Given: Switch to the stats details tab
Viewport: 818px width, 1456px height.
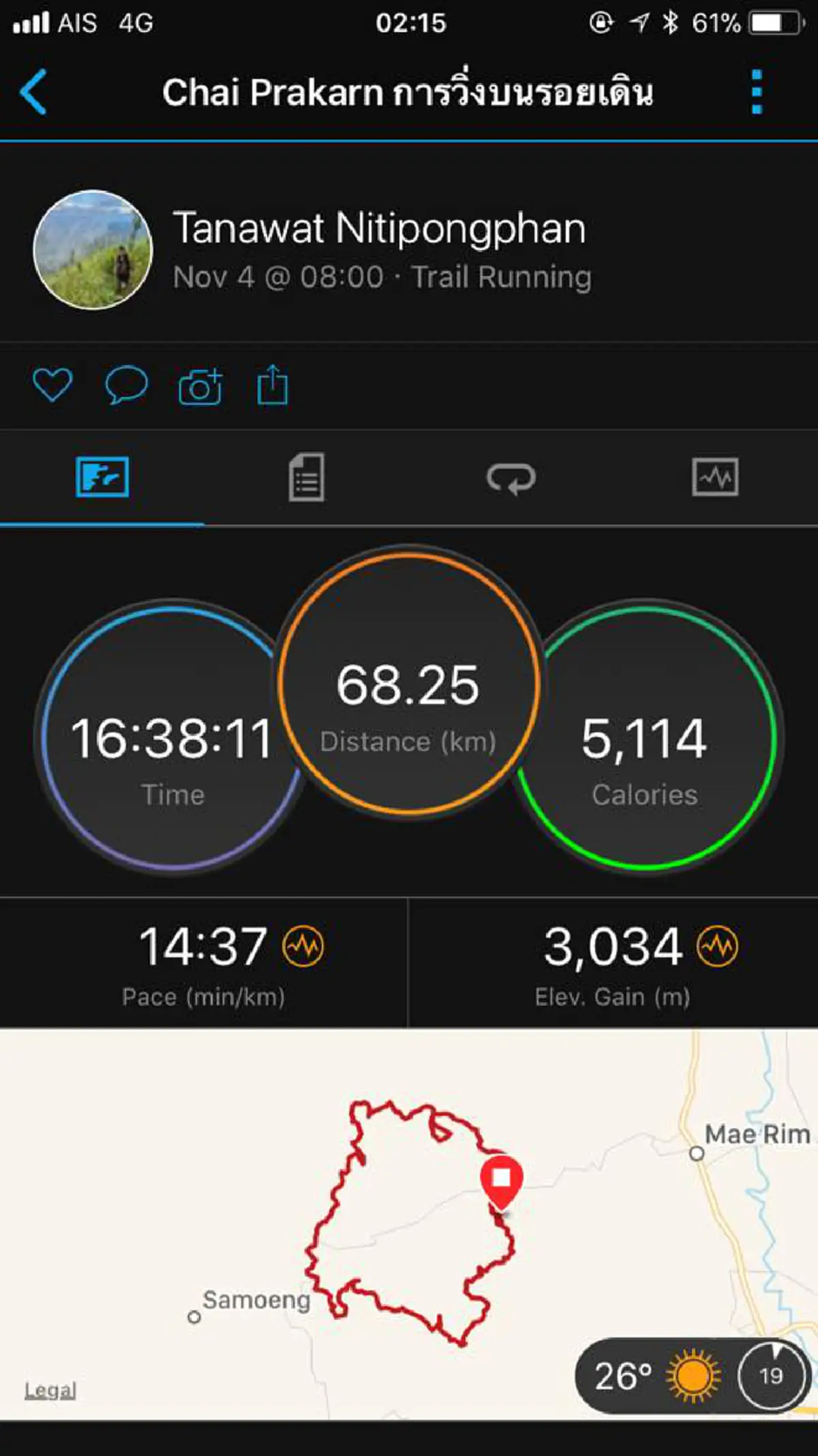Looking at the screenshot, I should click(x=307, y=478).
